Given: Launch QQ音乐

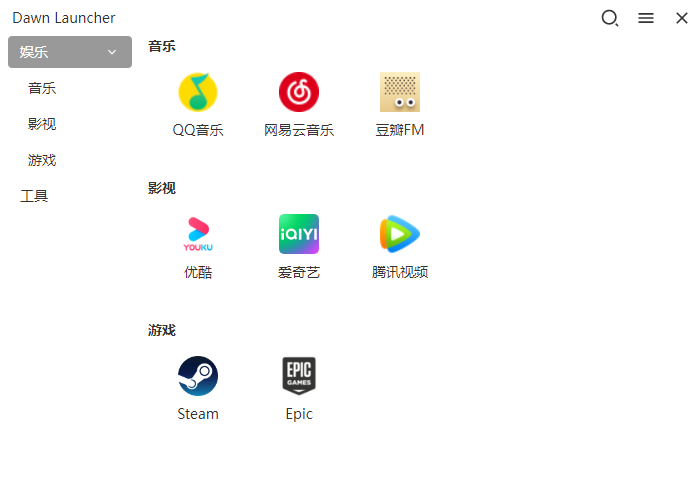Looking at the screenshot, I should click(x=198, y=93).
